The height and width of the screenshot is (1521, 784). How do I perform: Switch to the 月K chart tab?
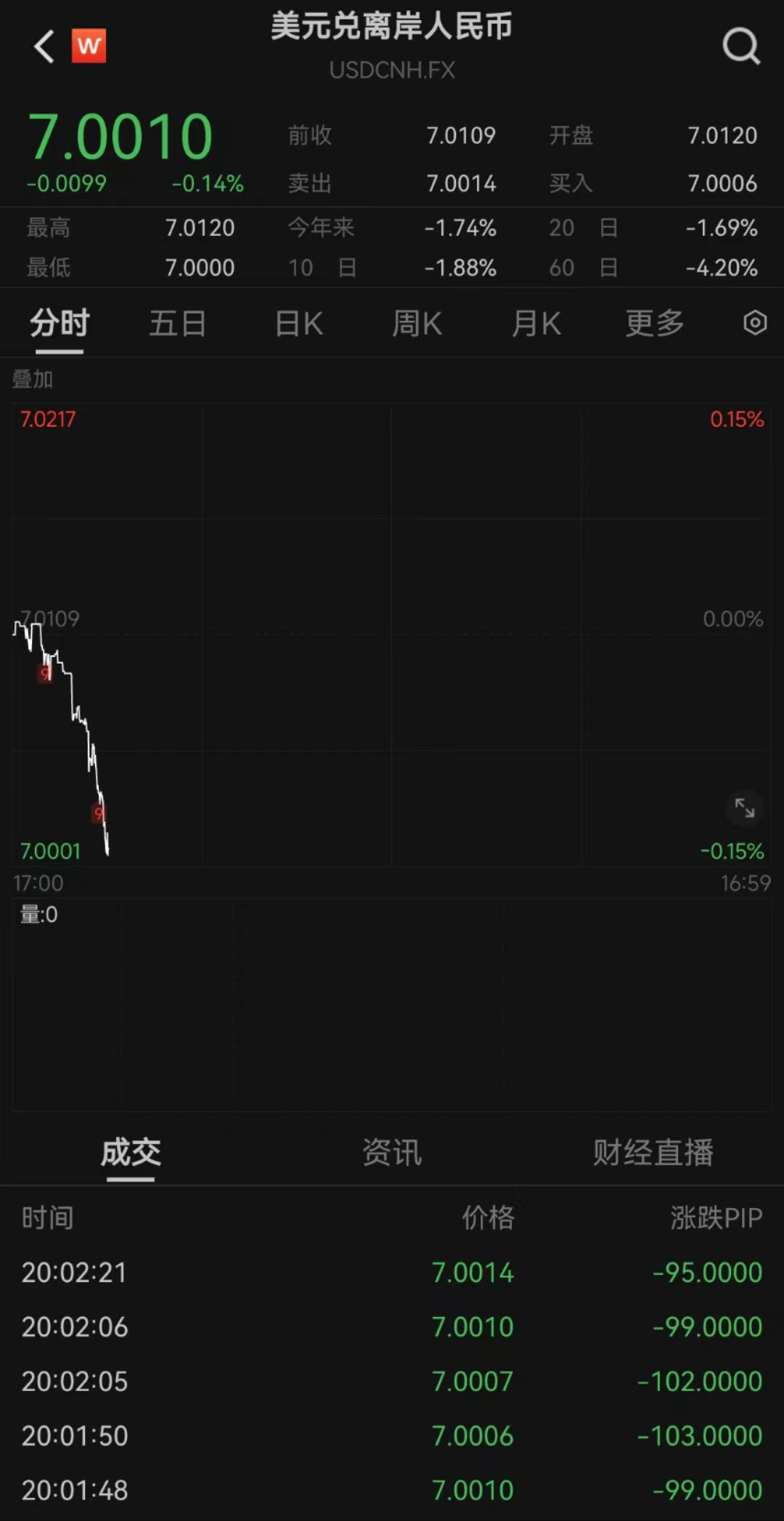pyautogui.click(x=536, y=323)
